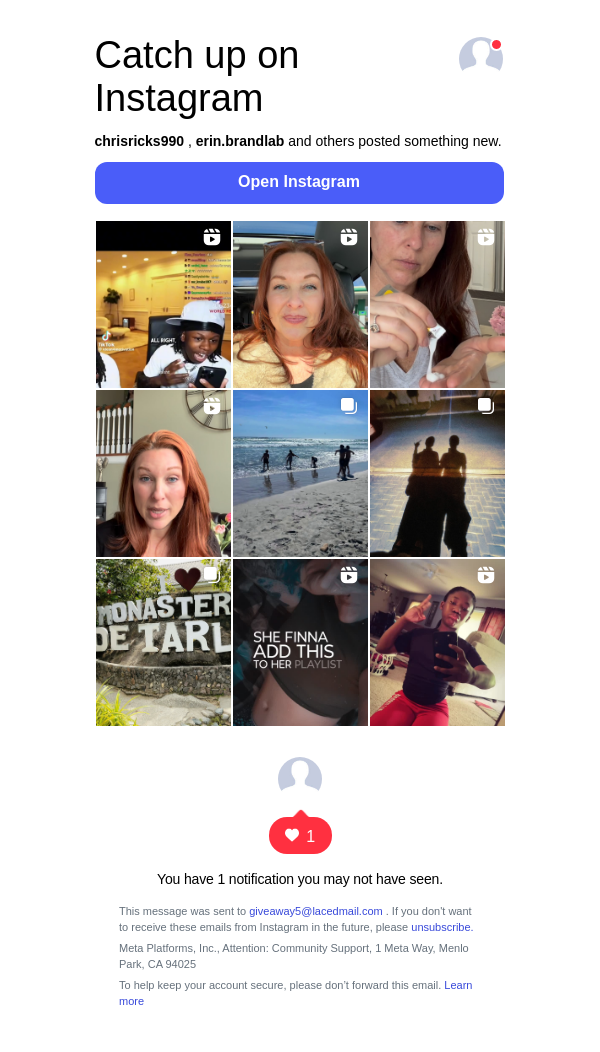Open the reel of woman in car
The height and width of the screenshot is (1052, 600).
point(300,305)
